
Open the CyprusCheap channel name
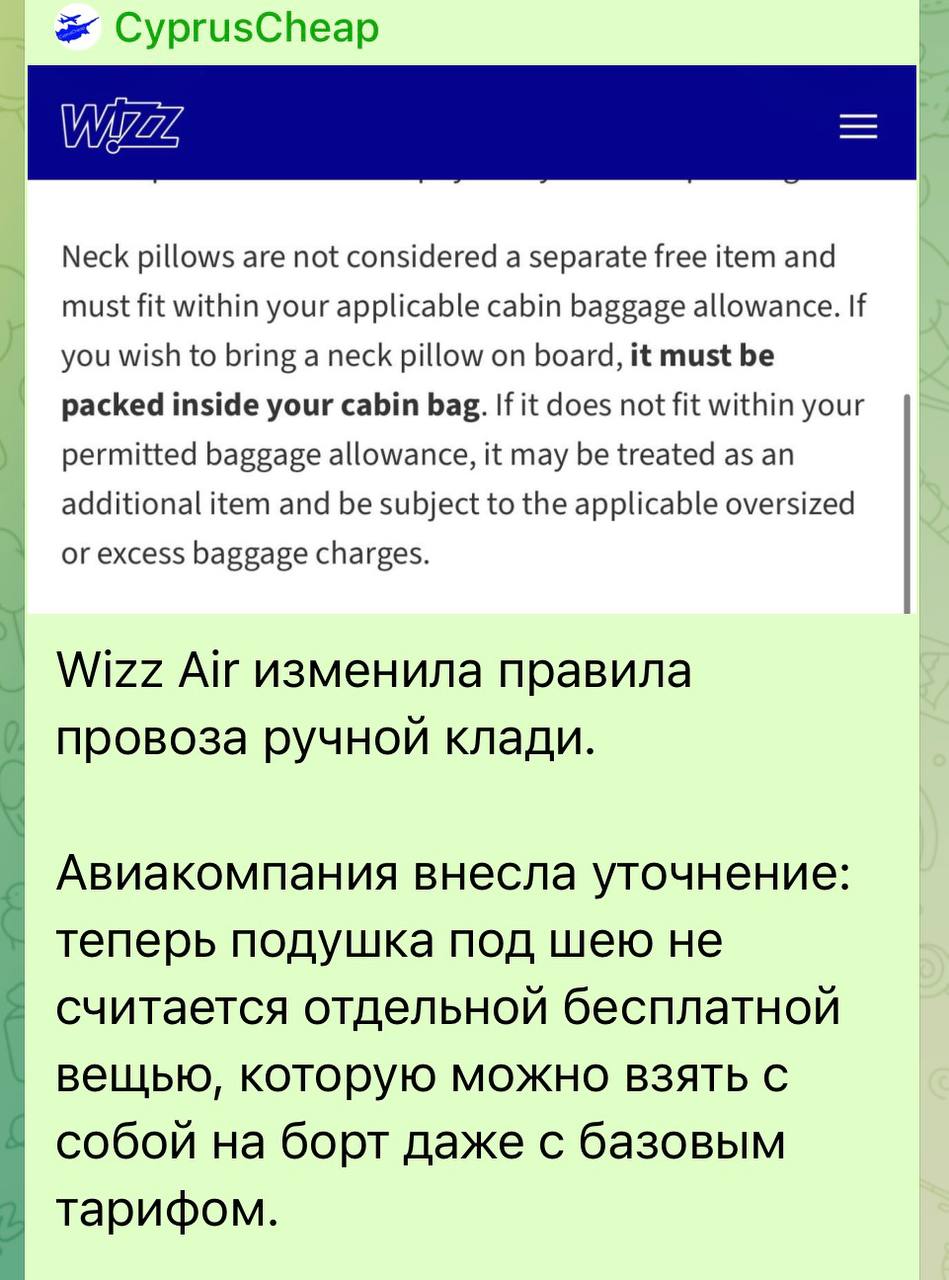[x=247, y=27]
